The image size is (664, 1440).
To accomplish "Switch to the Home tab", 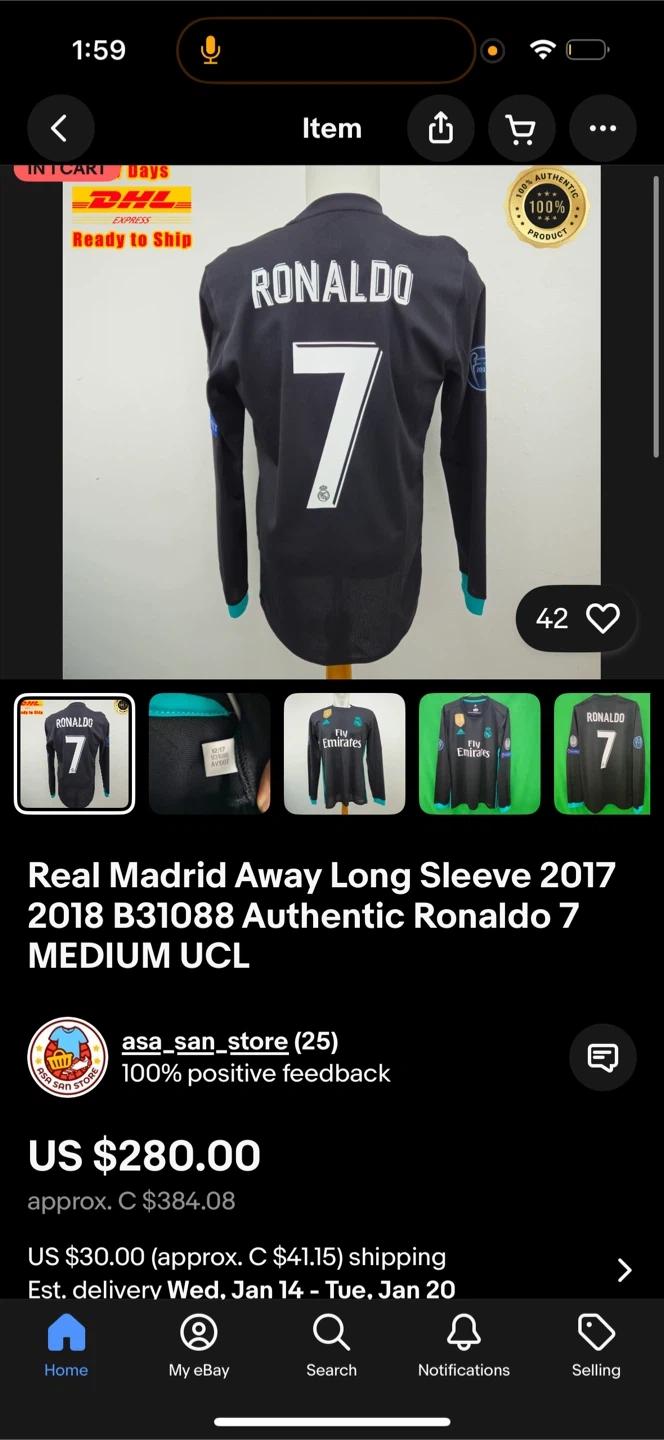I will click(x=66, y=1346).
